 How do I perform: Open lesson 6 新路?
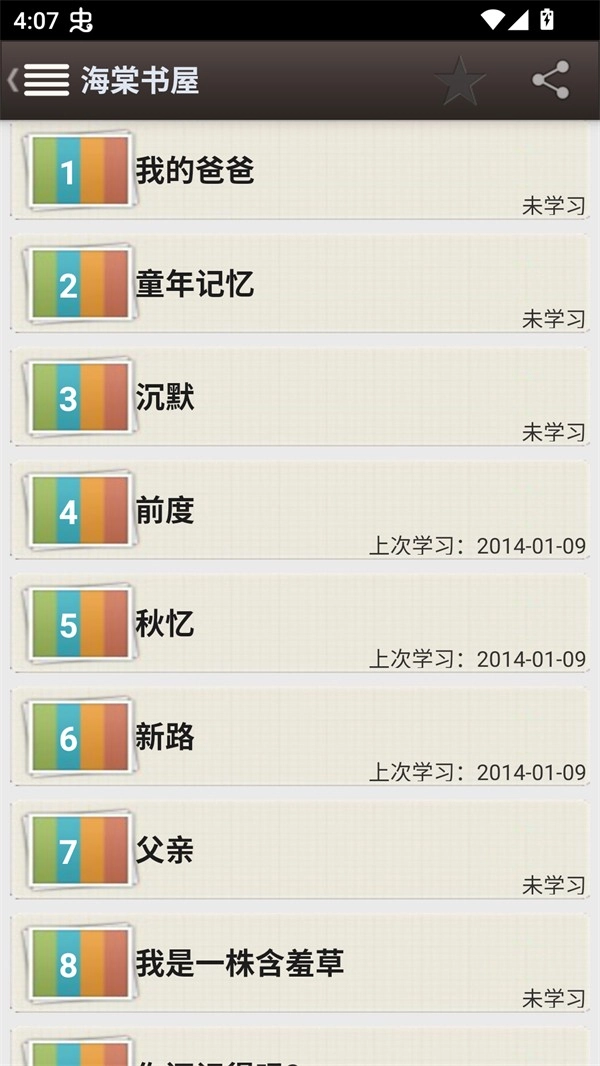[298, 737]
